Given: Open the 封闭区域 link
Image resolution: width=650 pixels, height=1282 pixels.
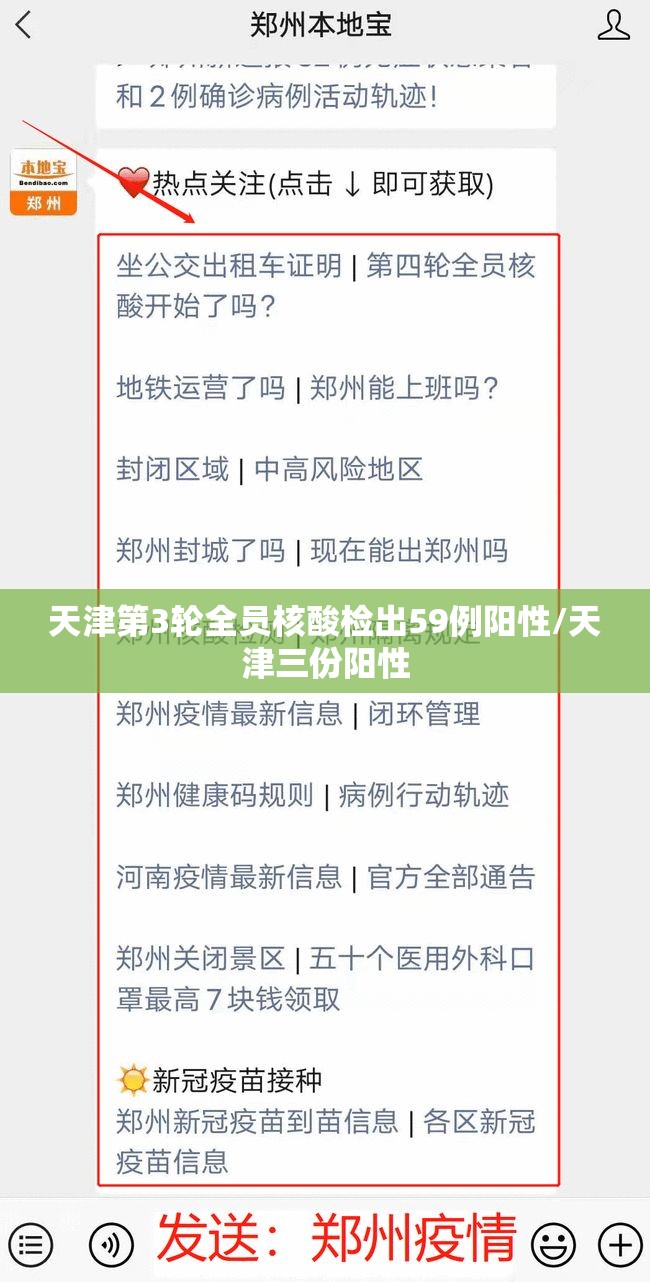Looking at the screenshot, I should 173,469.
